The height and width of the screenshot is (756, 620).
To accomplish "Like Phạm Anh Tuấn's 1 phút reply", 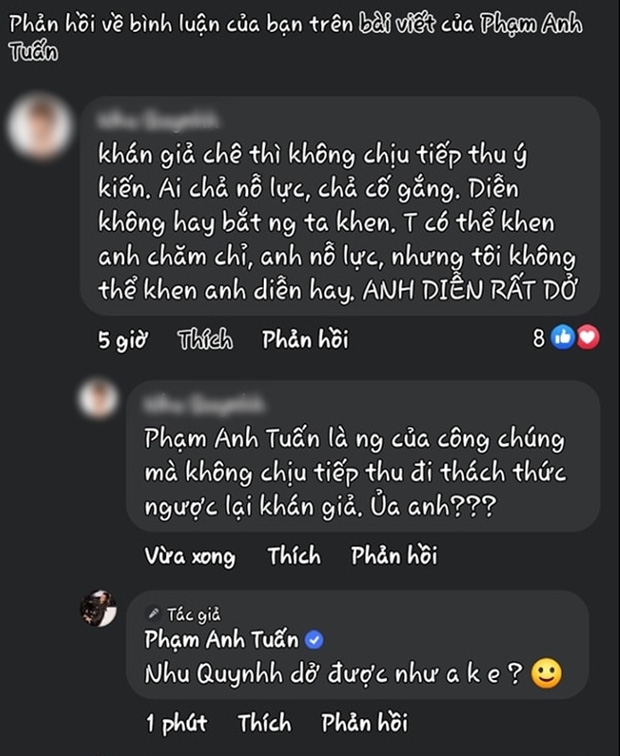I will pos(264,722).
